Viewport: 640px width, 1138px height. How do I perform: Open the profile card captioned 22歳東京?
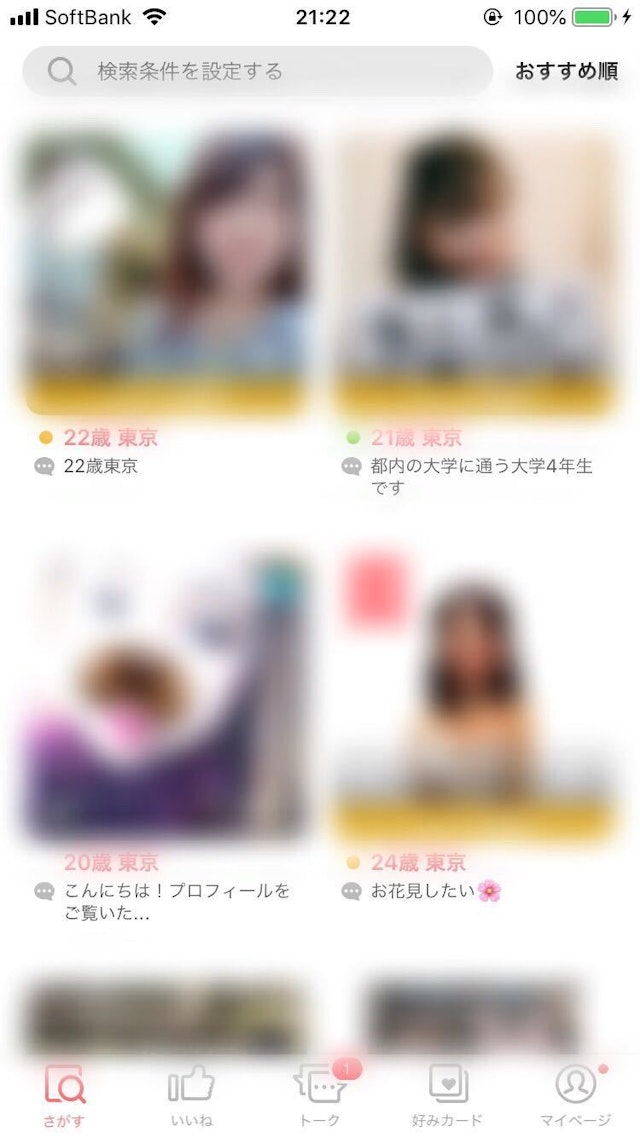[x=164, y=272]
